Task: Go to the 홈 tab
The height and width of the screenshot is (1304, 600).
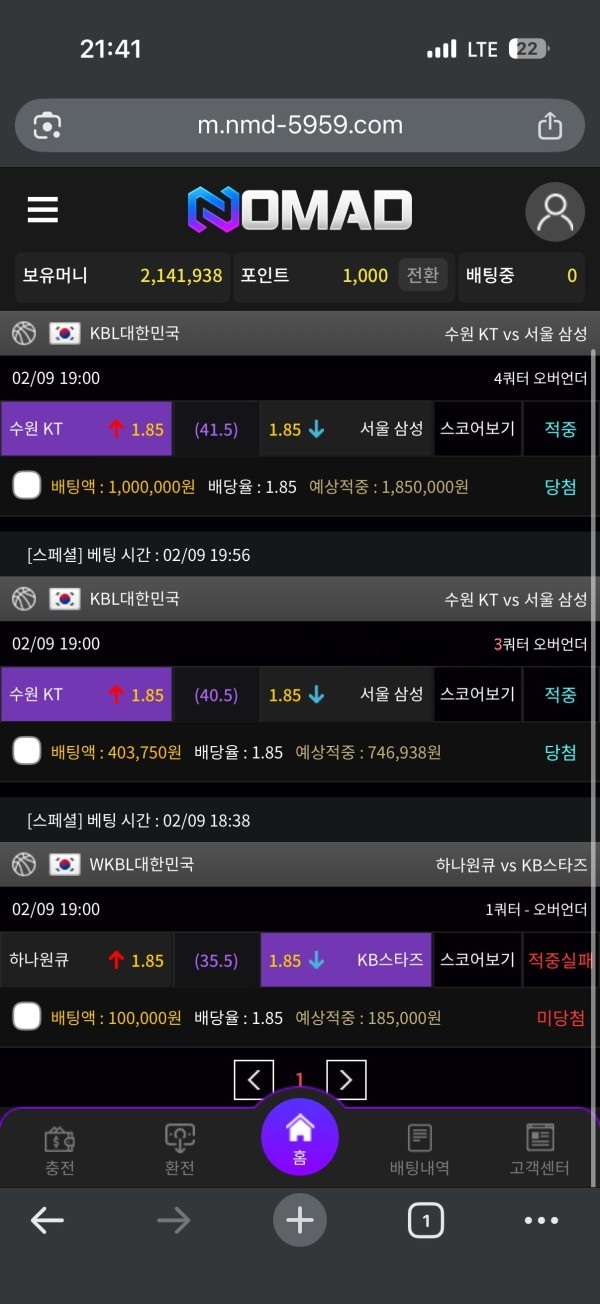Action: [x=300, y=1138]
